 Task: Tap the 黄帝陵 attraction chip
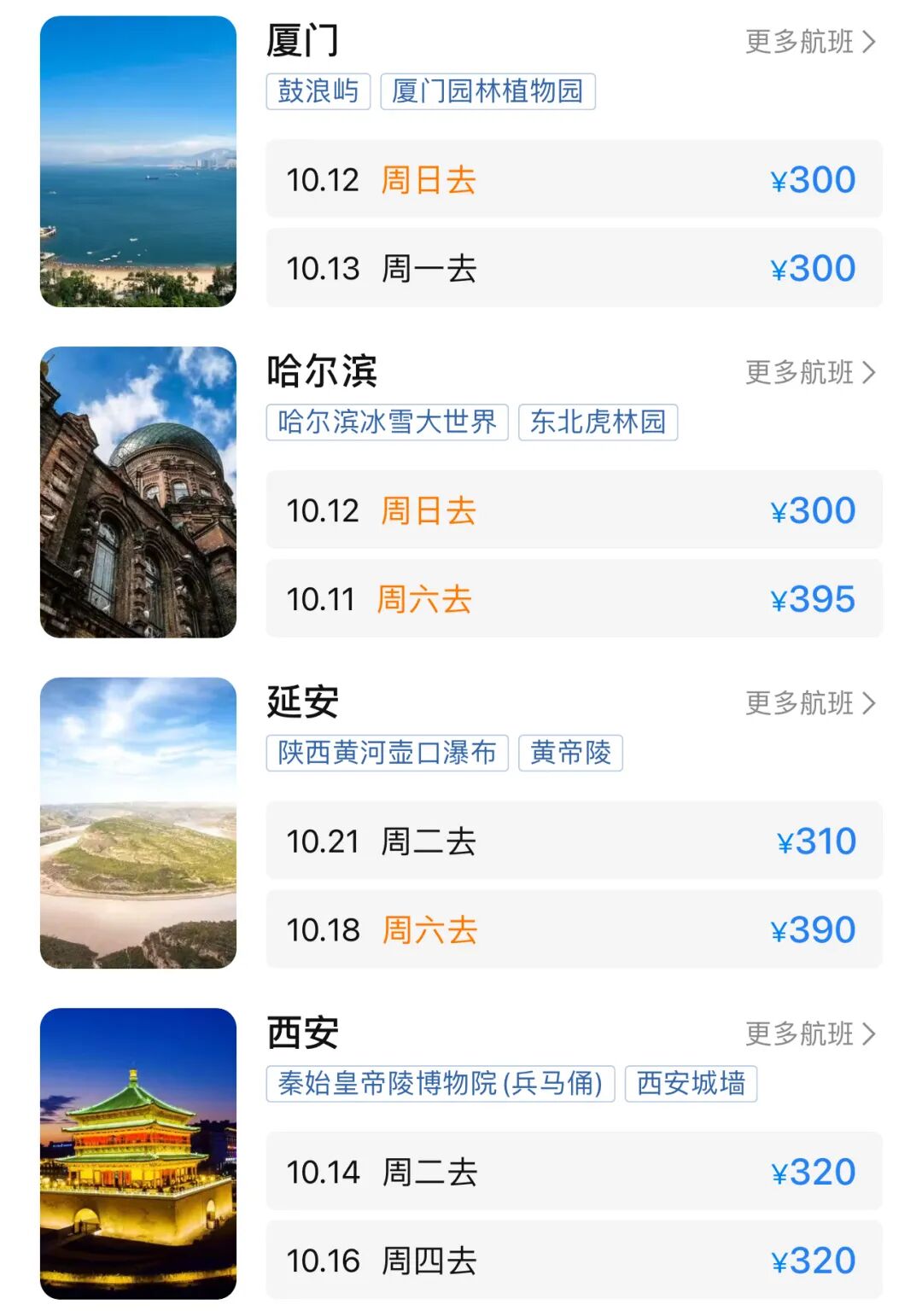pyautogui.click(x=570, y=753)
